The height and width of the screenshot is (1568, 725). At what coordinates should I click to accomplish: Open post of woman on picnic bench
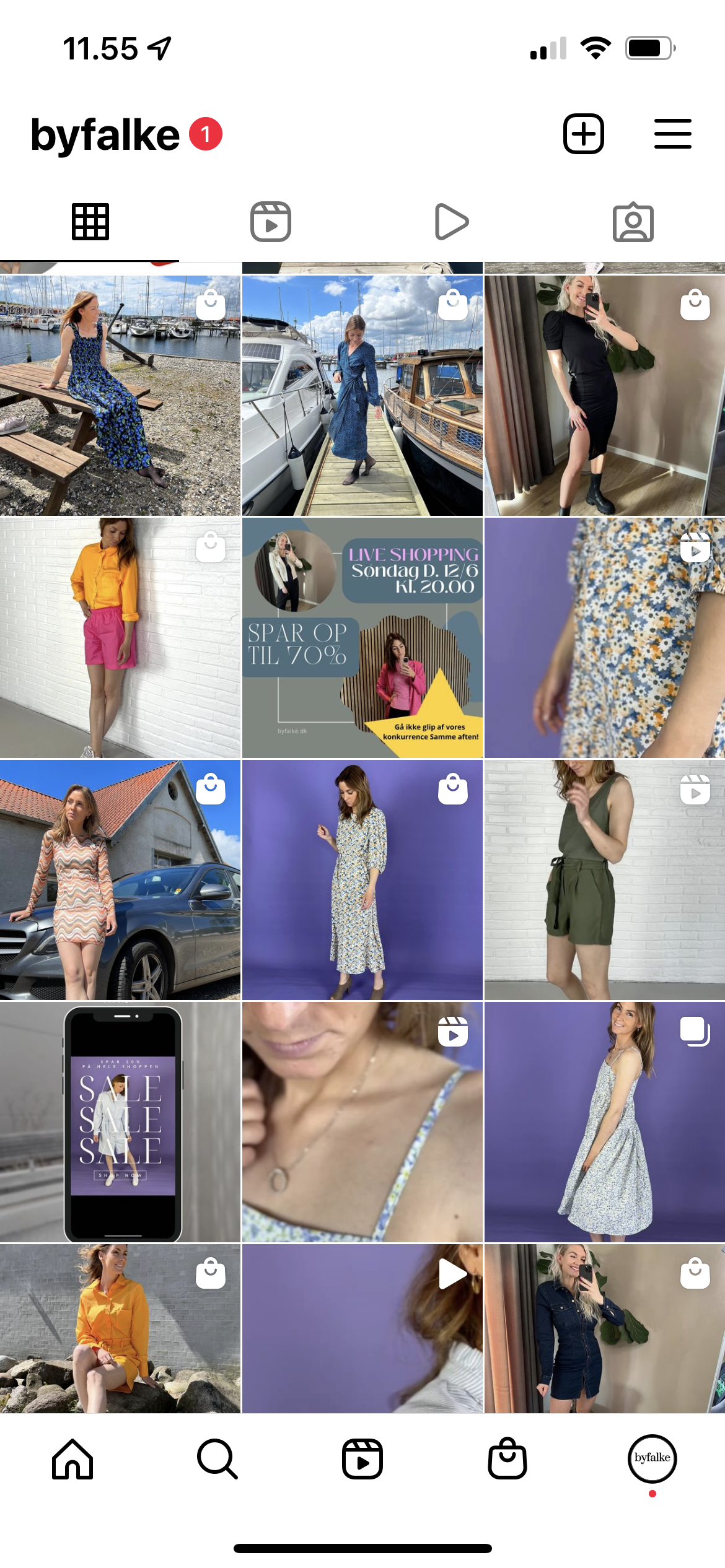tap(120, 396)
